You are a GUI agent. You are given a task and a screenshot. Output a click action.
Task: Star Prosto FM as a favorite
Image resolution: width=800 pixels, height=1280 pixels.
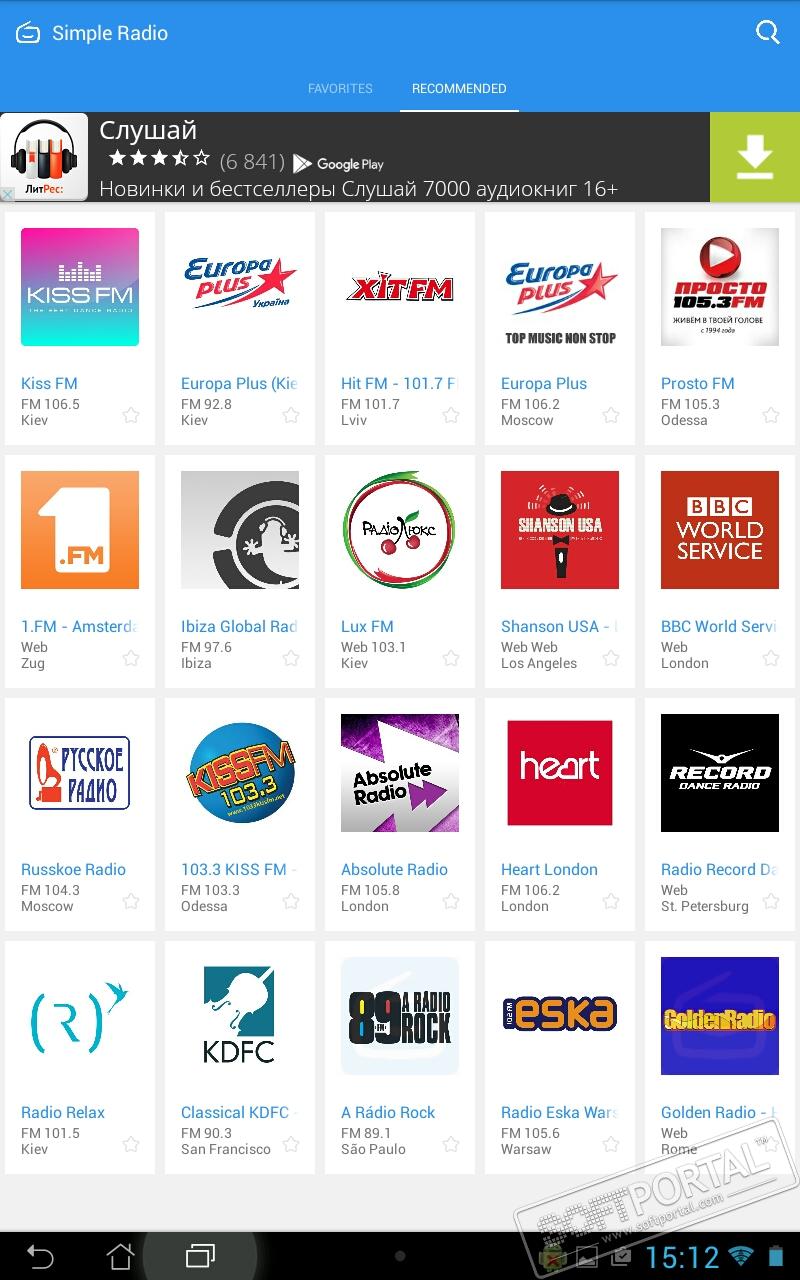771,415
